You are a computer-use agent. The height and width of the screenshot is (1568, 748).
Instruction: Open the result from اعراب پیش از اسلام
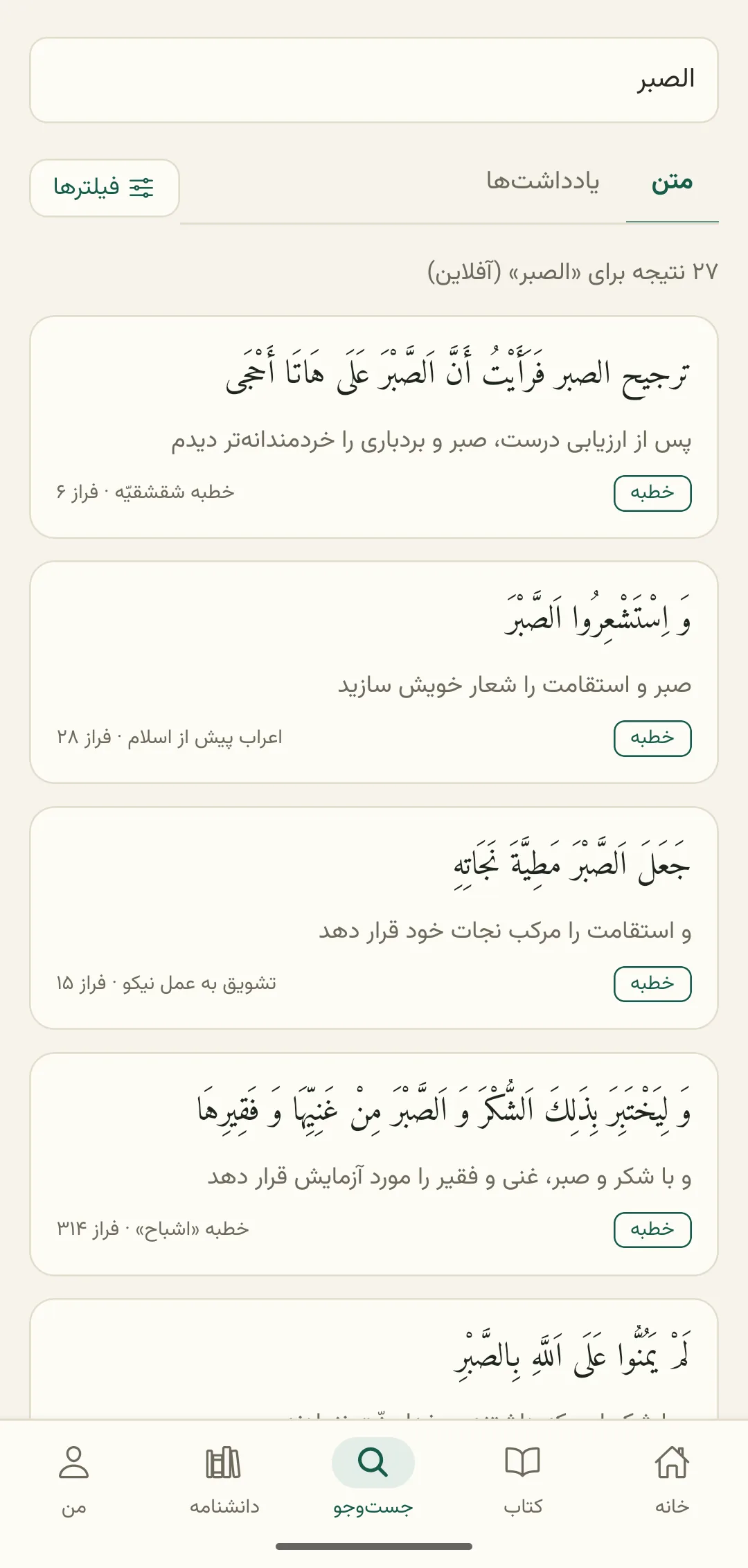(374, 672)
